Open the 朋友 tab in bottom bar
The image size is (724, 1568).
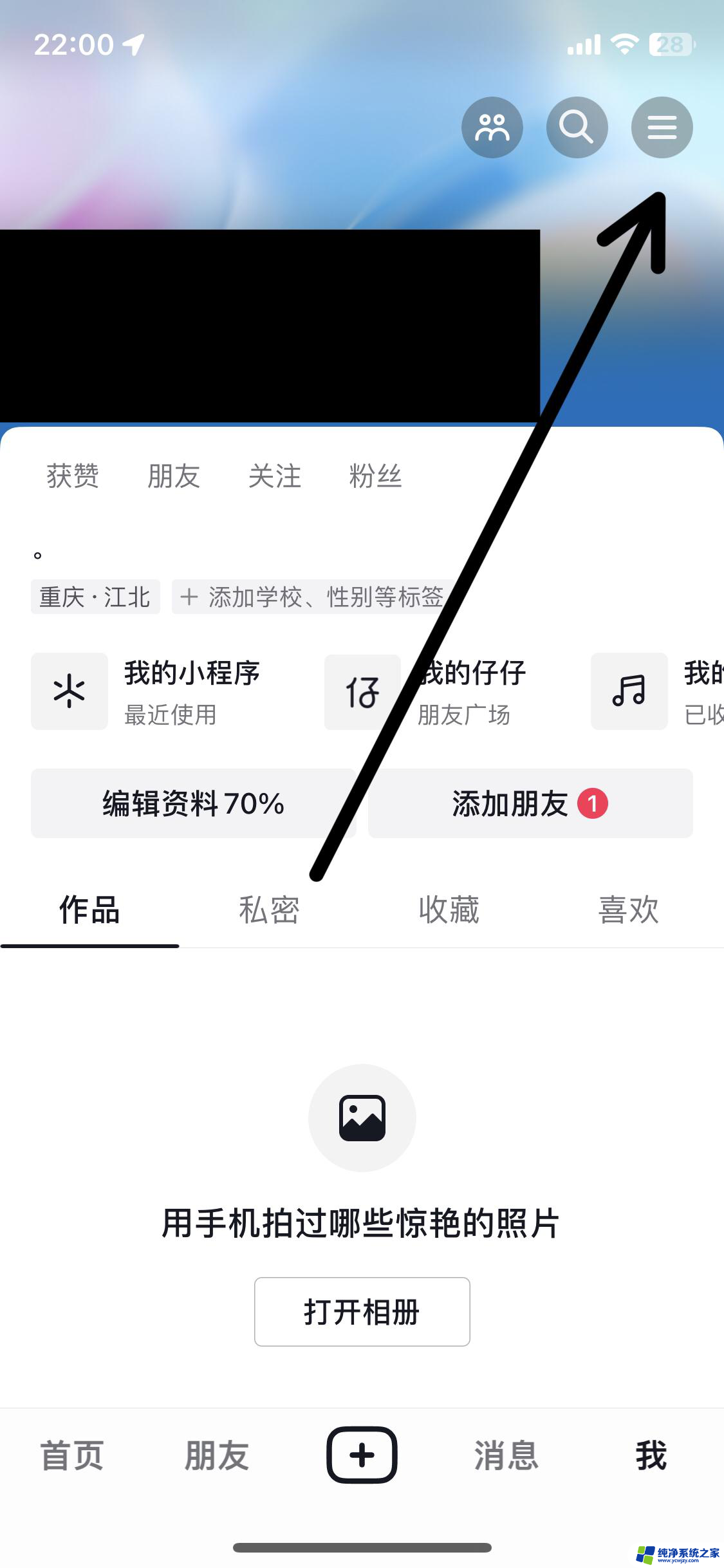pyautogui.click(x=217, y=1455)
